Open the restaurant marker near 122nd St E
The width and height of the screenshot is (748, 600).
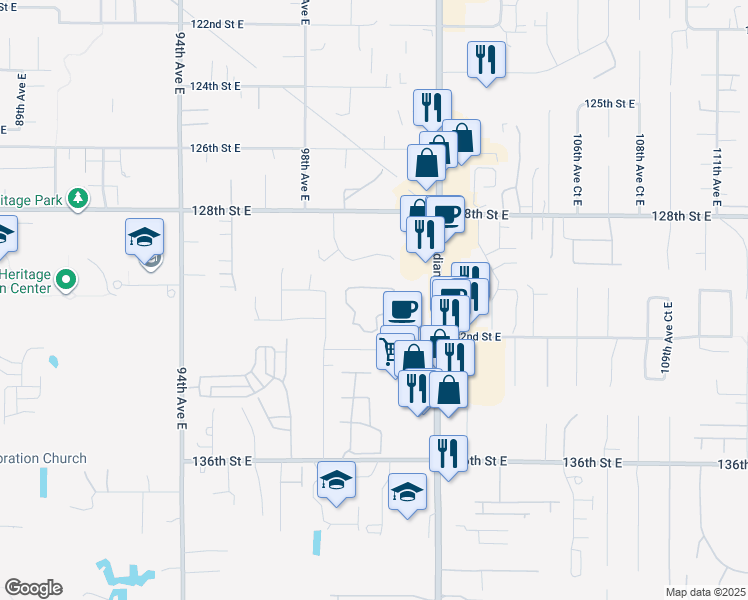coord(486,60)
